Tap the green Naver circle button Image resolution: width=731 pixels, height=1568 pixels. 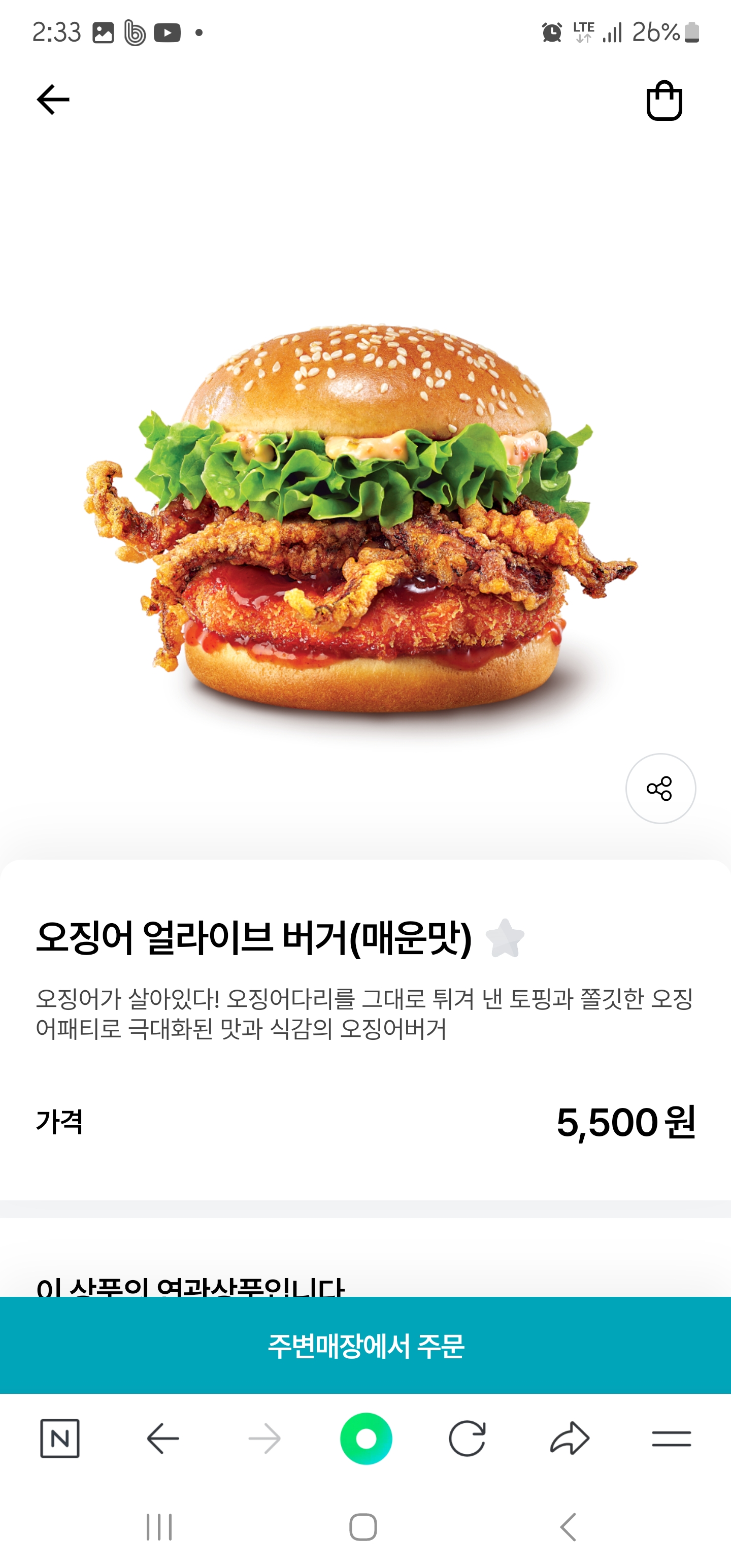coord(366,1439)
